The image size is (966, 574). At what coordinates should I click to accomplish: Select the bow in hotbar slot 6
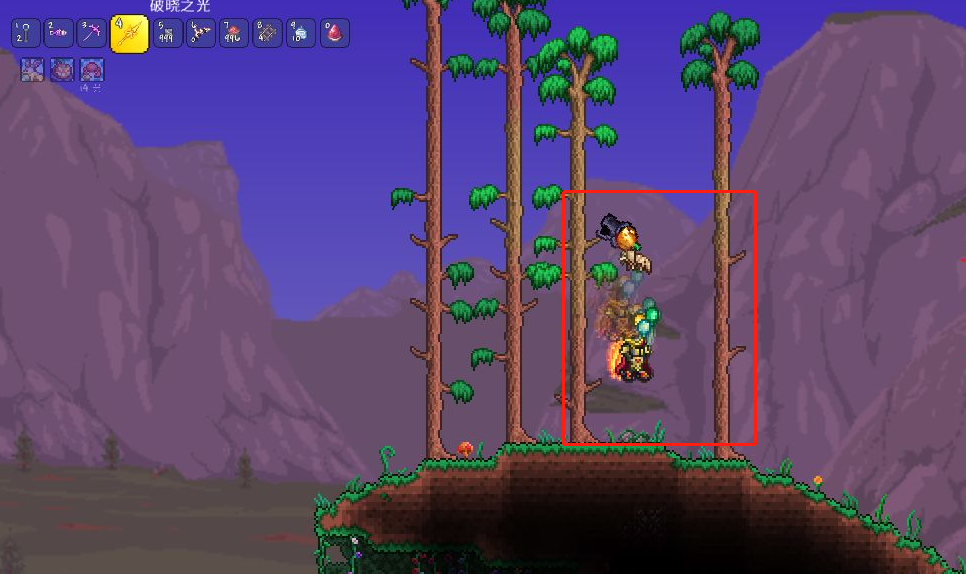[x=200, y=33]
